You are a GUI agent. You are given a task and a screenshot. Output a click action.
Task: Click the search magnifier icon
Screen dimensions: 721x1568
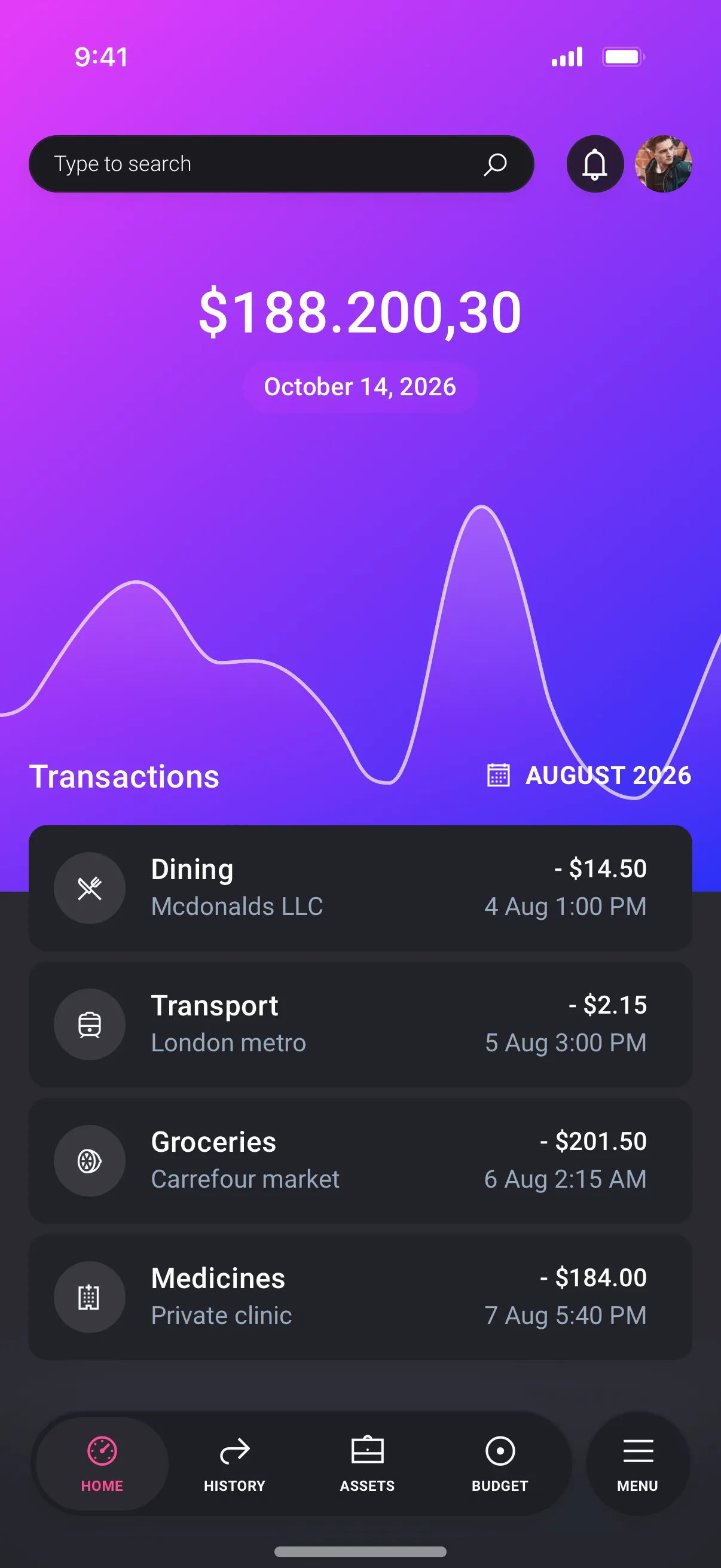coord(495,164)
